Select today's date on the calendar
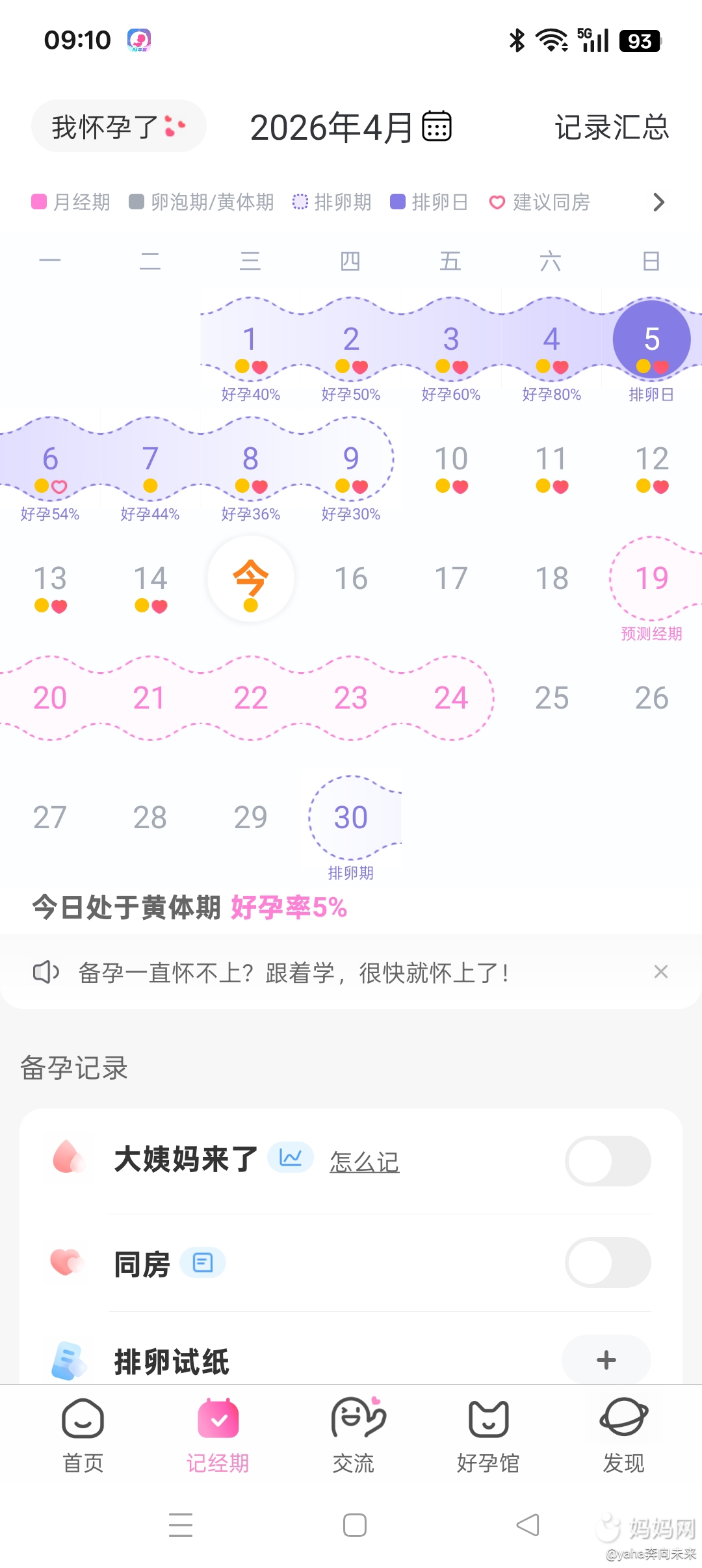 pyautogui.click(x=250, y=579)
